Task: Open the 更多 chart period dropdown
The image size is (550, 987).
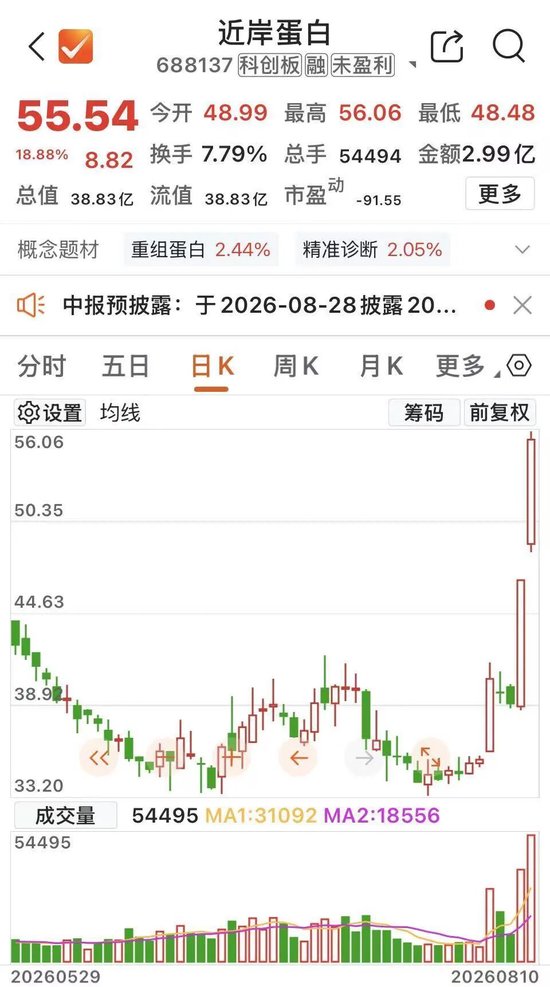Action: (466, 366)
